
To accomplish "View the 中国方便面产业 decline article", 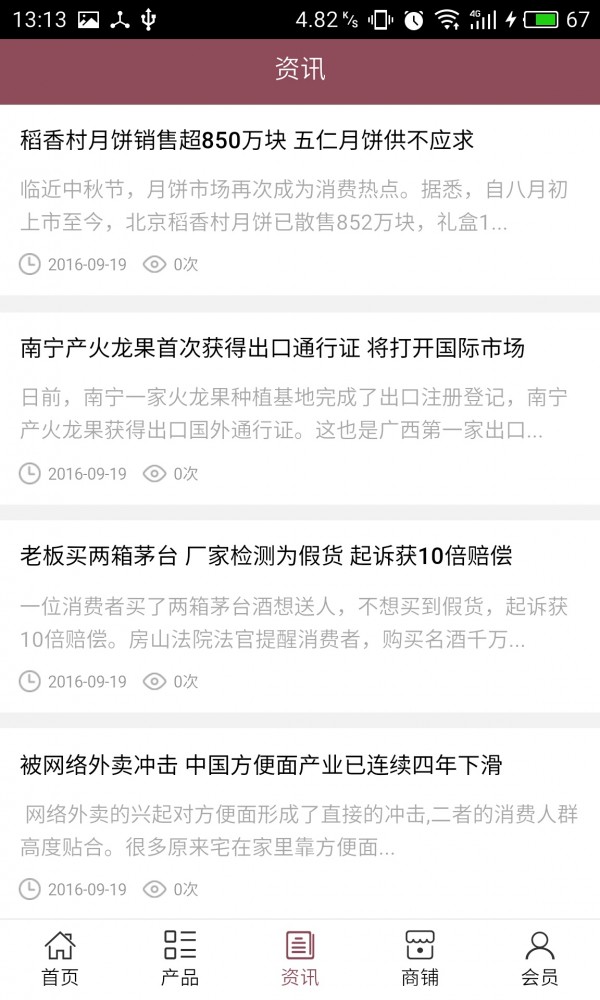I will [x=261, y=766].
